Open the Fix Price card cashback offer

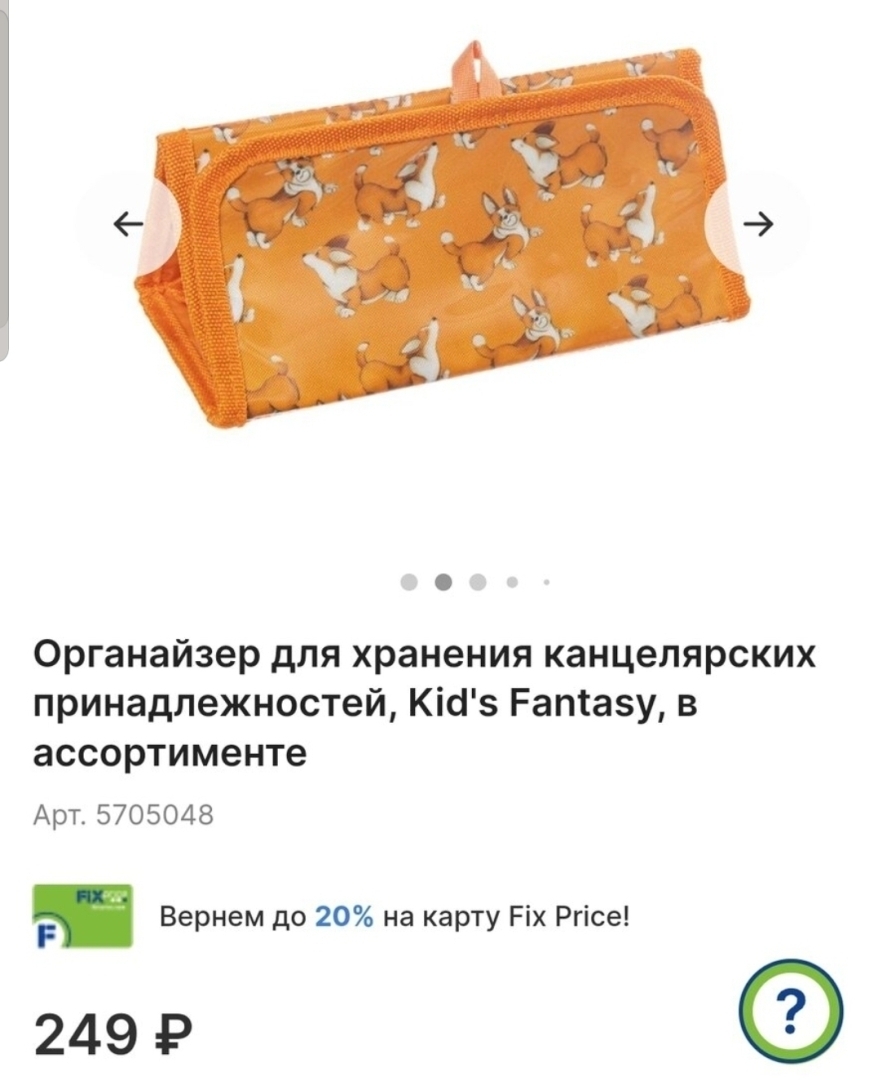click(395, 917)
